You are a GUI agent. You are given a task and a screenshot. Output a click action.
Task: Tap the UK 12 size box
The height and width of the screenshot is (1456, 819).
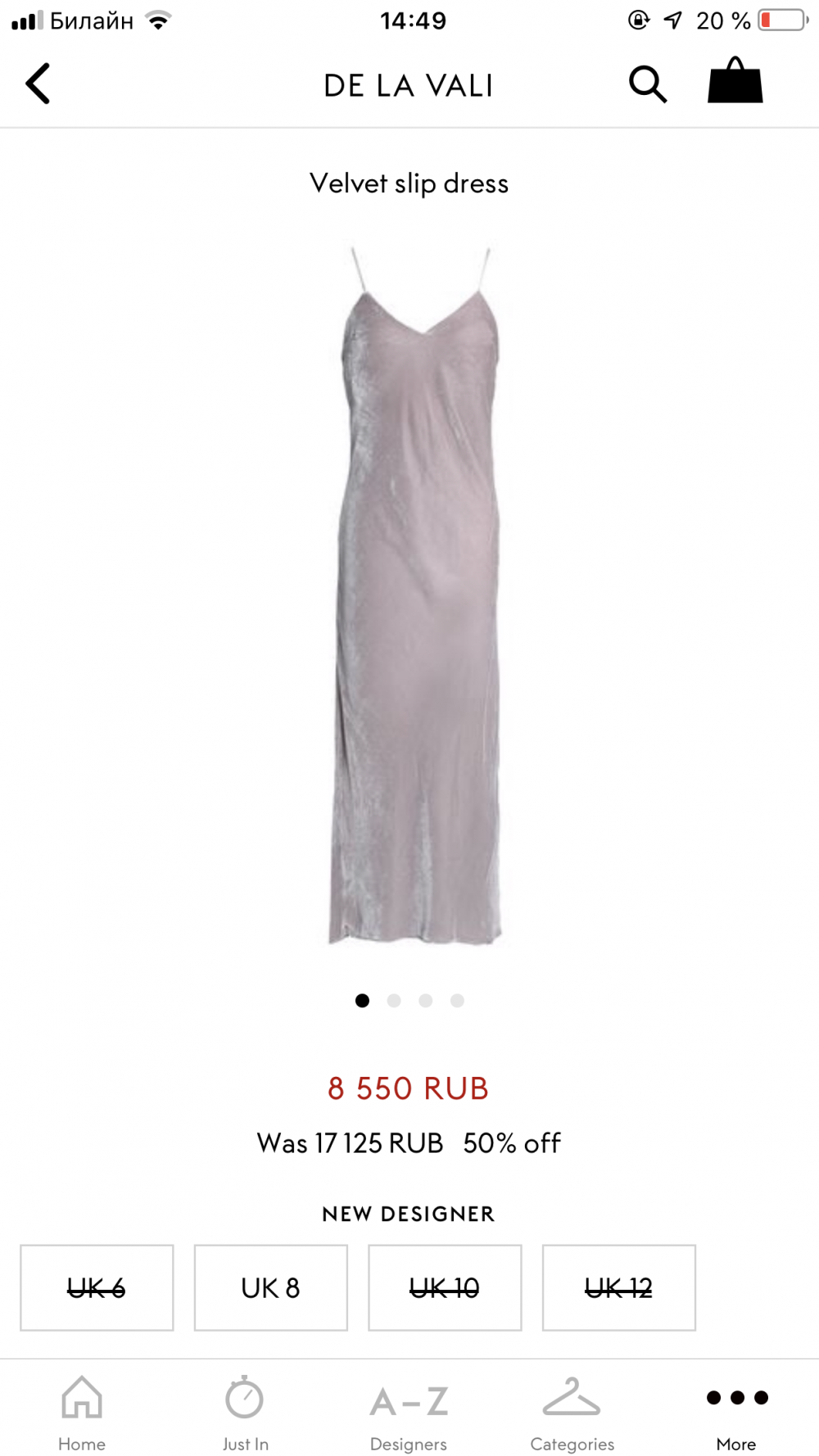click(618, 1288)
